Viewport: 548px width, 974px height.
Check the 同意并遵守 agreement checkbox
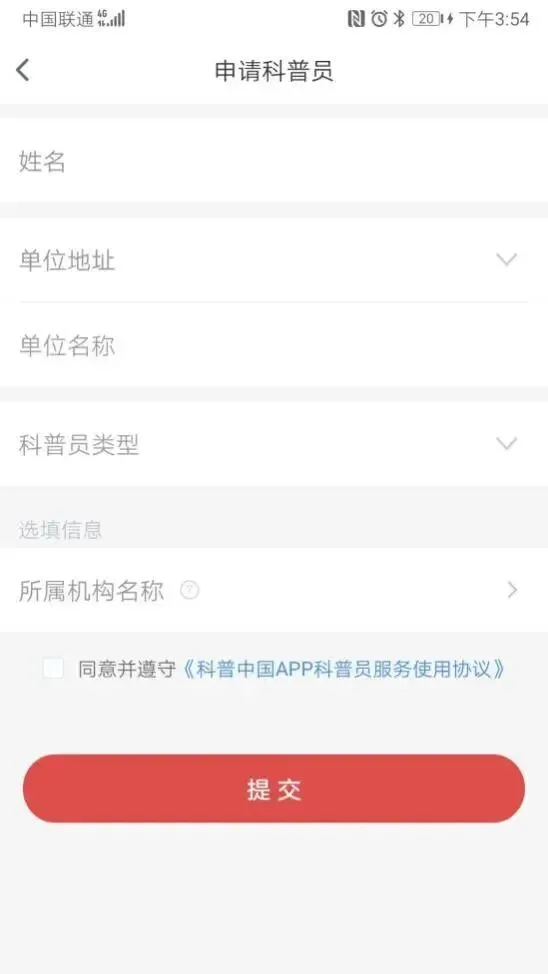53,669
